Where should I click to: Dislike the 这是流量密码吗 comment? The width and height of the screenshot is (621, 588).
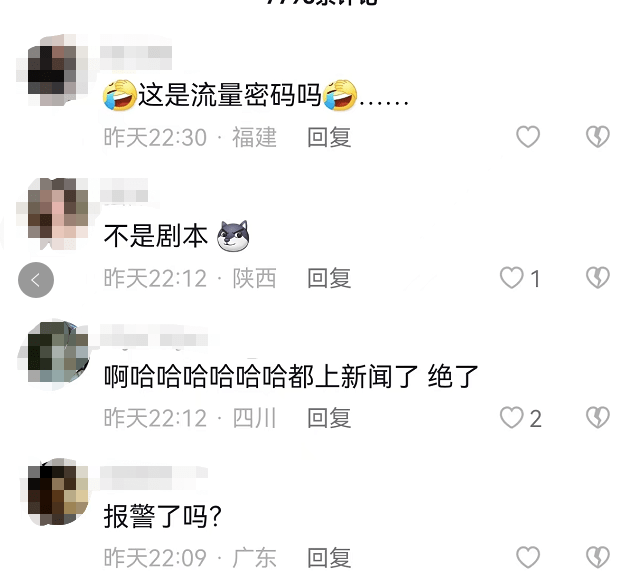click(x=597, y=137)
